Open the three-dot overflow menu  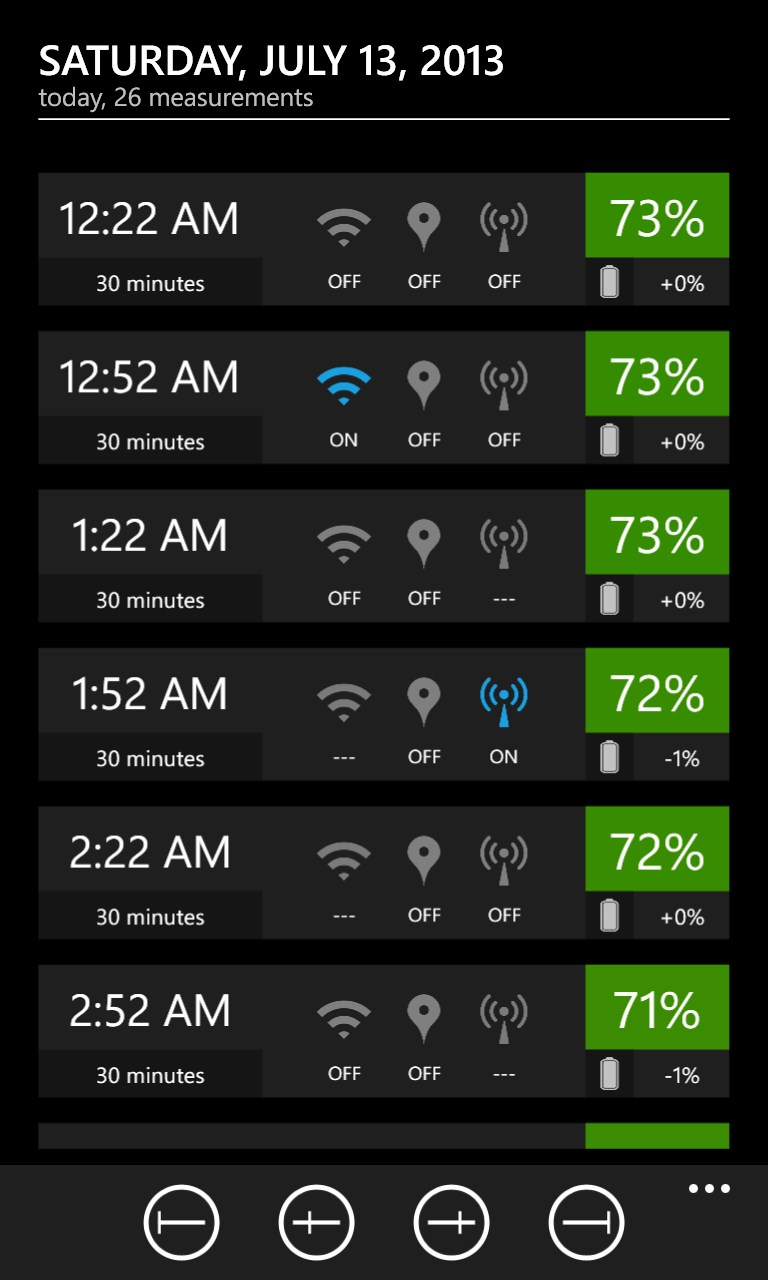click(709, 1189)
